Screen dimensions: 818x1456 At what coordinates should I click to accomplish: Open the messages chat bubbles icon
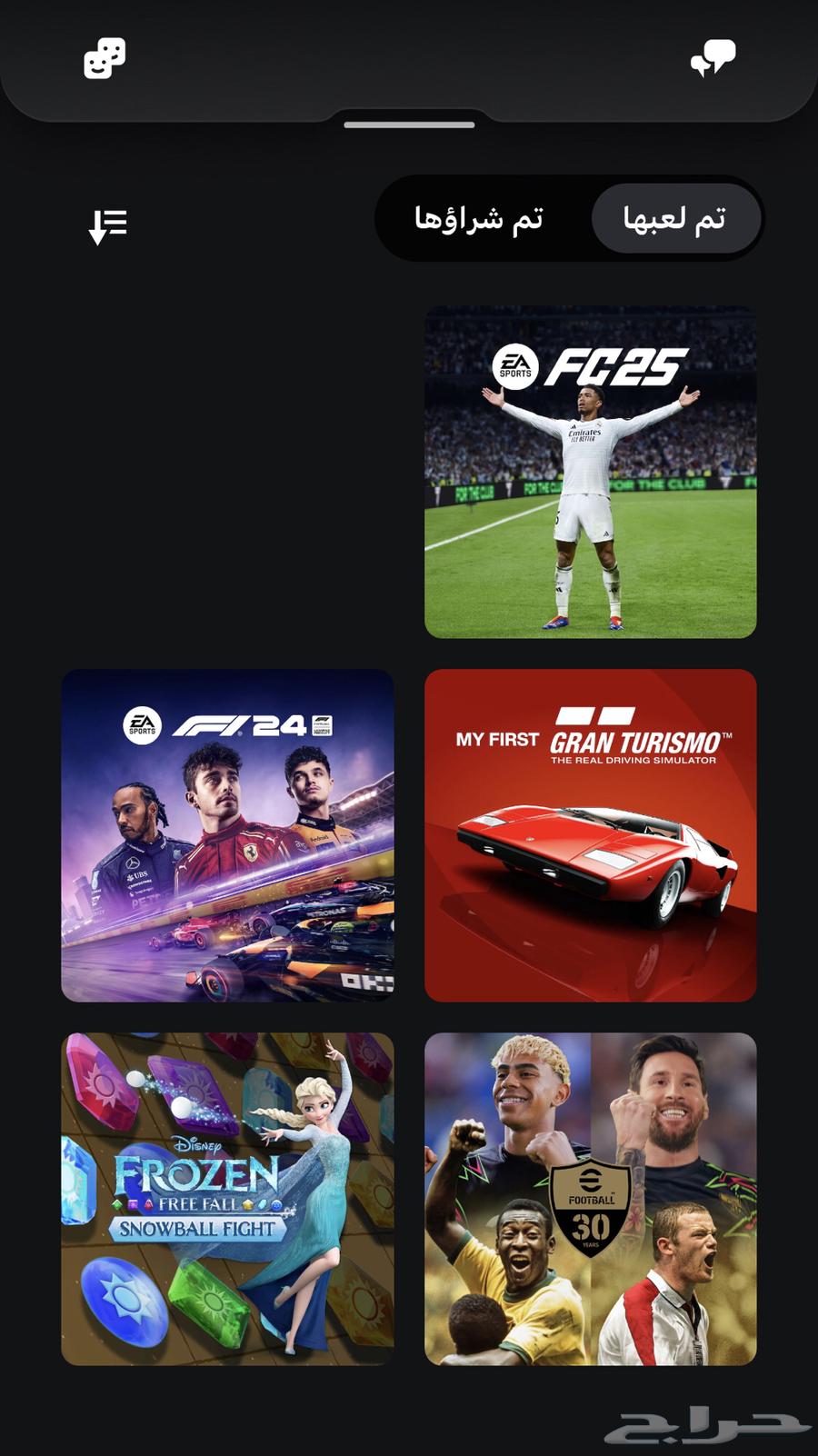click(713, 59)
